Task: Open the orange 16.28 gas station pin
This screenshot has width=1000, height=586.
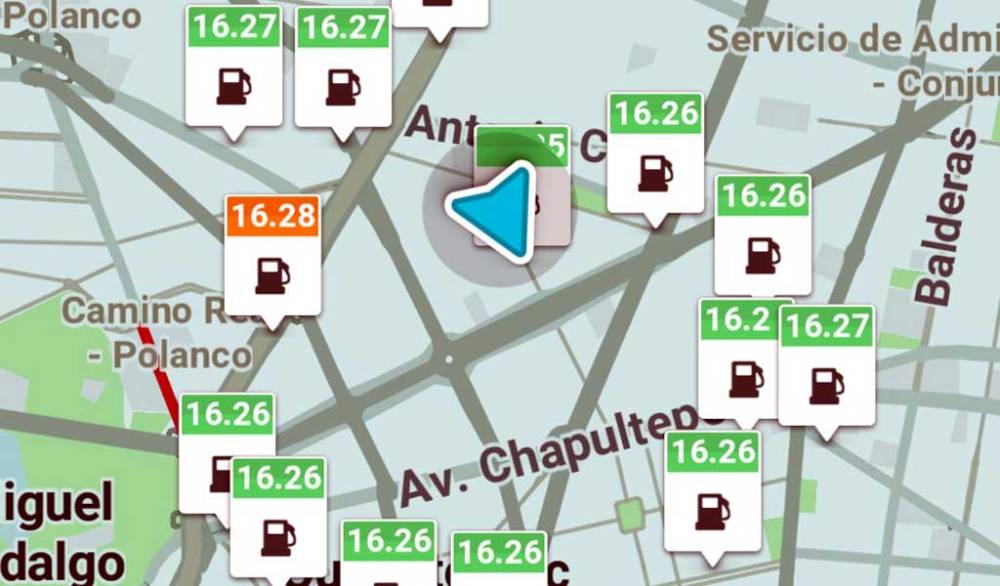Action: point(272,255)
